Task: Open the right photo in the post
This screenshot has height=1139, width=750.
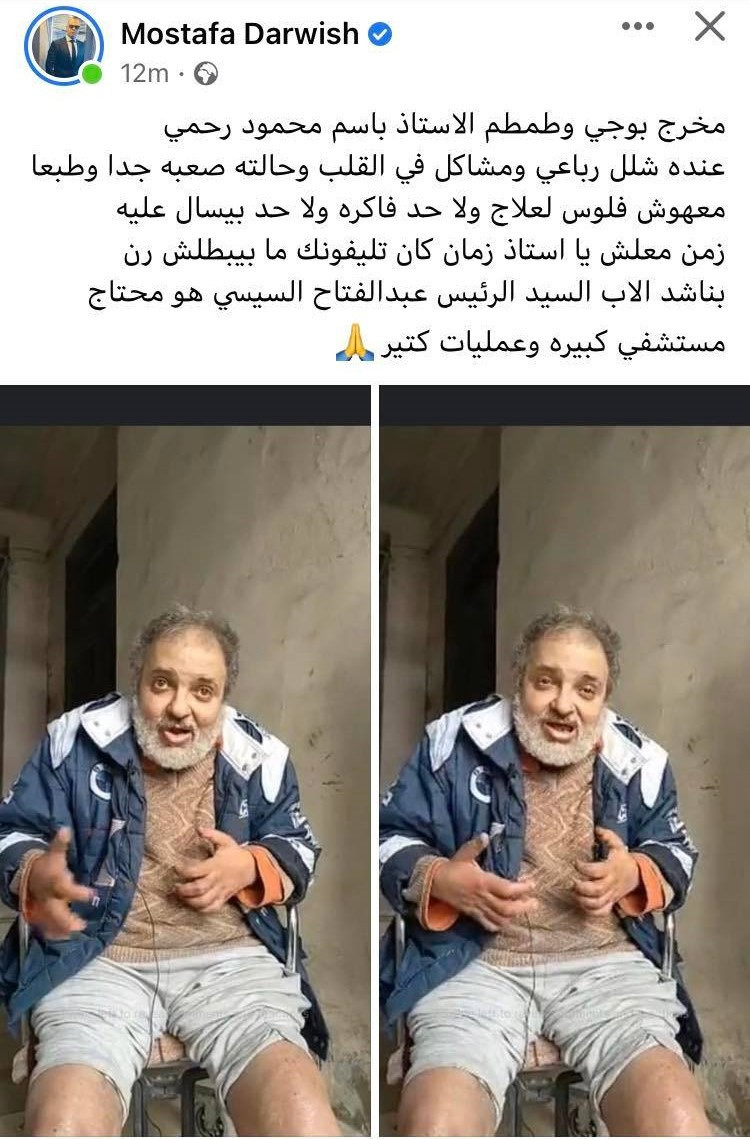Action: [564, 760]
